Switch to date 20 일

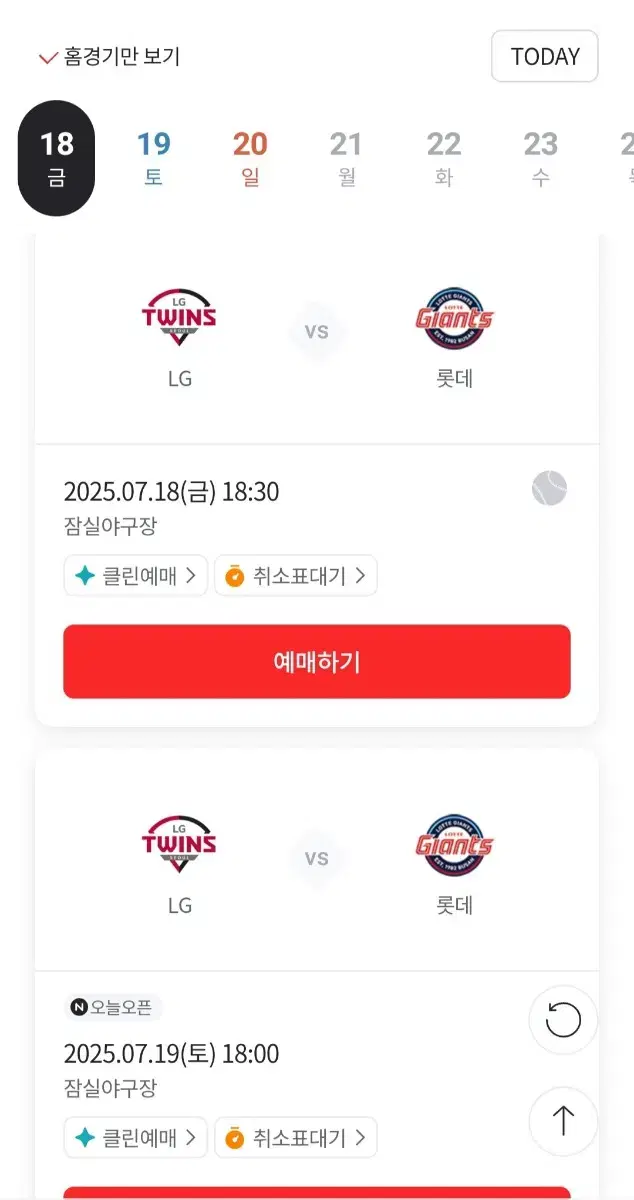[x=250, y=158]
